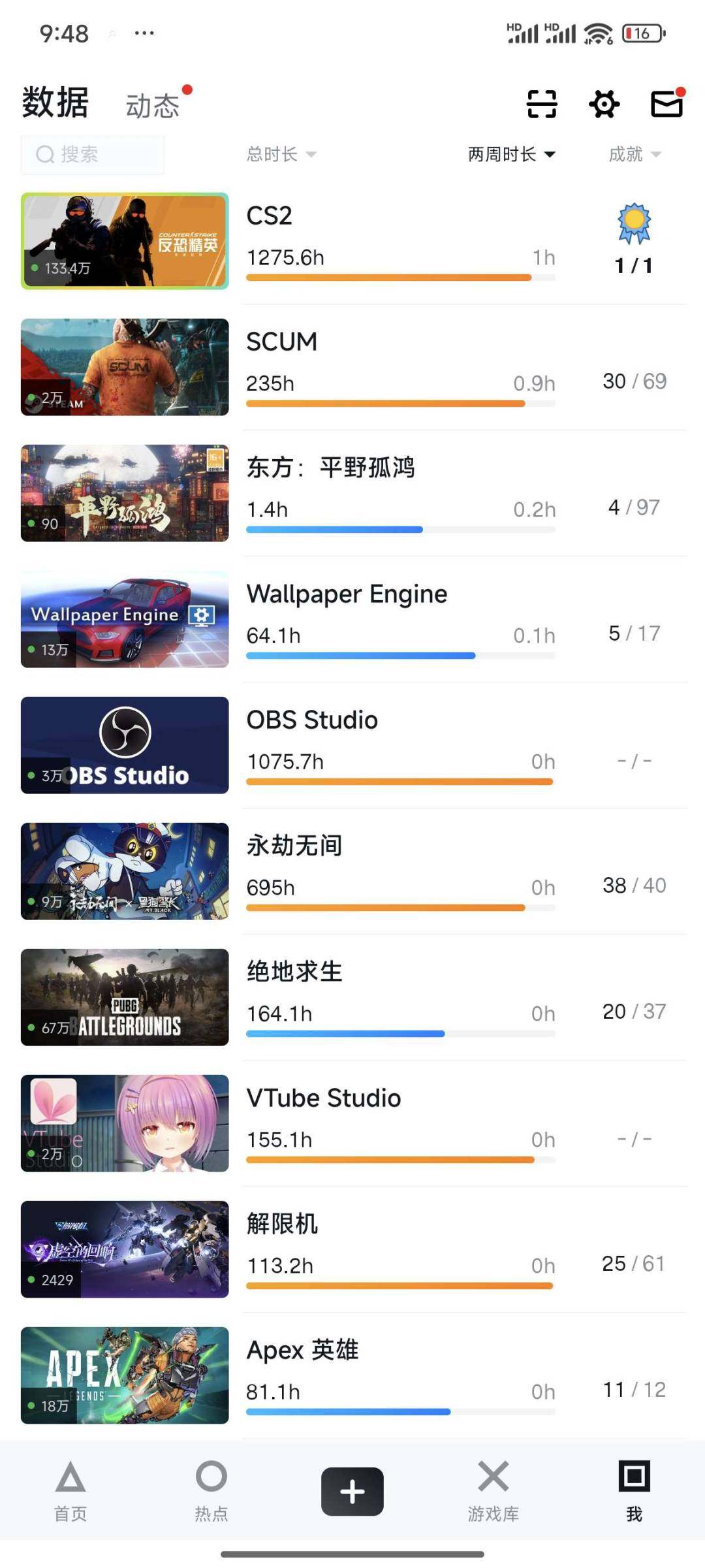The width and height of the screenshot is (705, 1568).
Task: Open the SCUM game entry
Action: click(352, 367)
